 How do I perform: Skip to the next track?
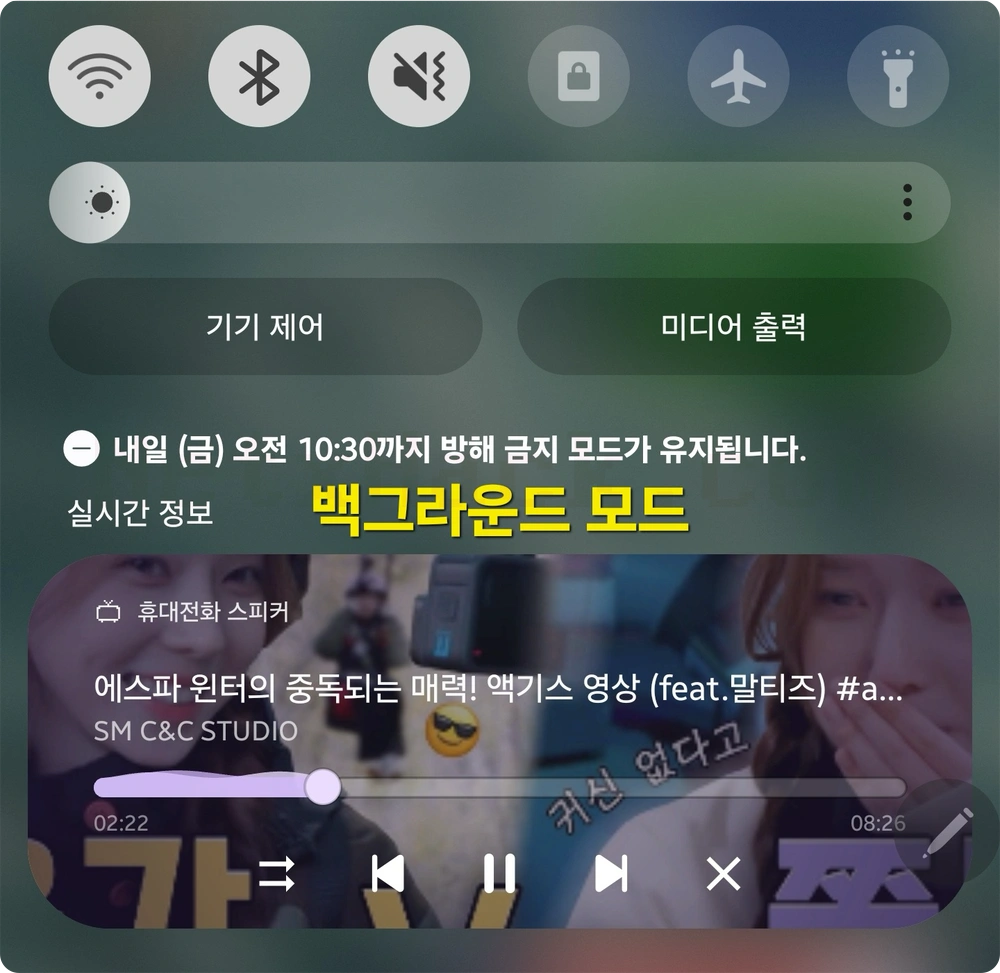click(611, 875)
